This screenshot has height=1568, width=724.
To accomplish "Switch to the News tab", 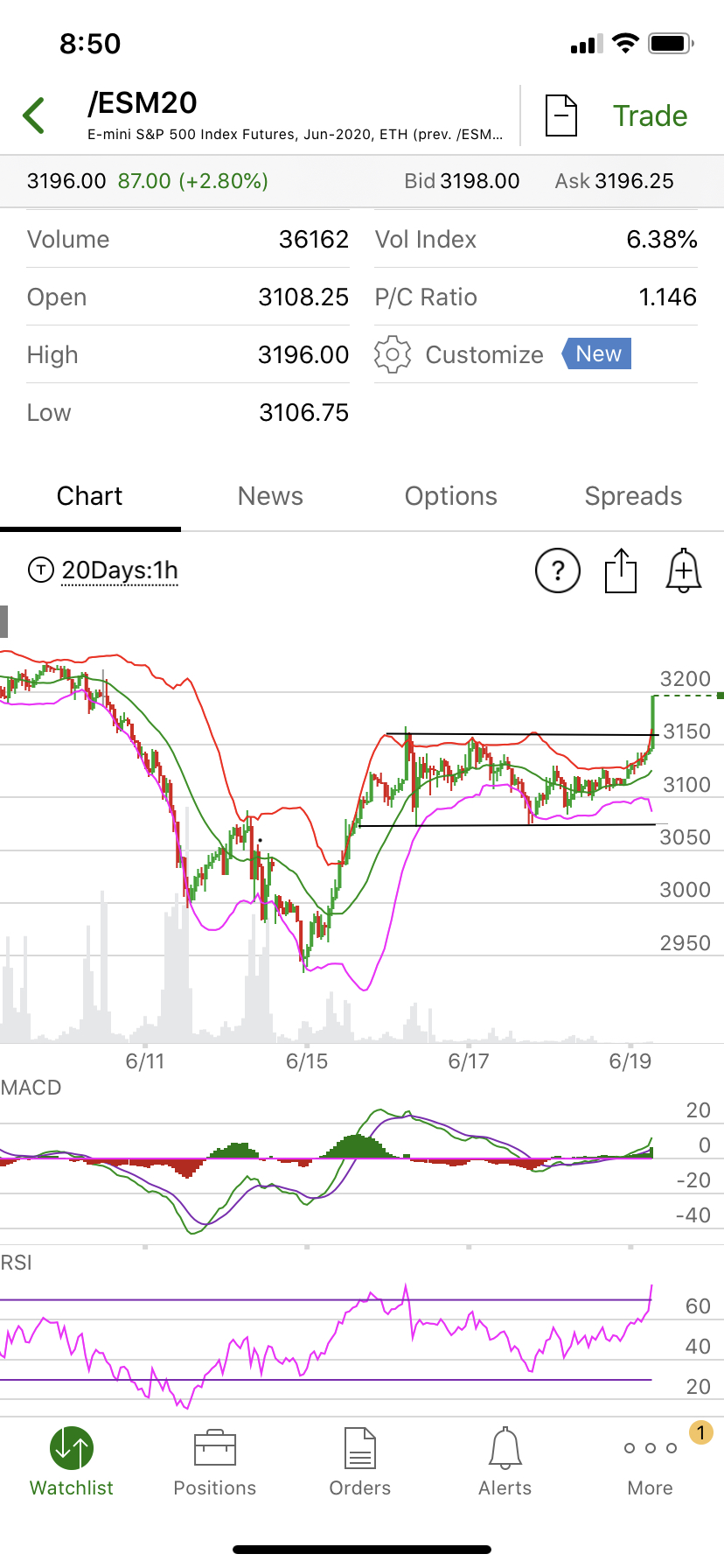I will click(x=270, y=496).
